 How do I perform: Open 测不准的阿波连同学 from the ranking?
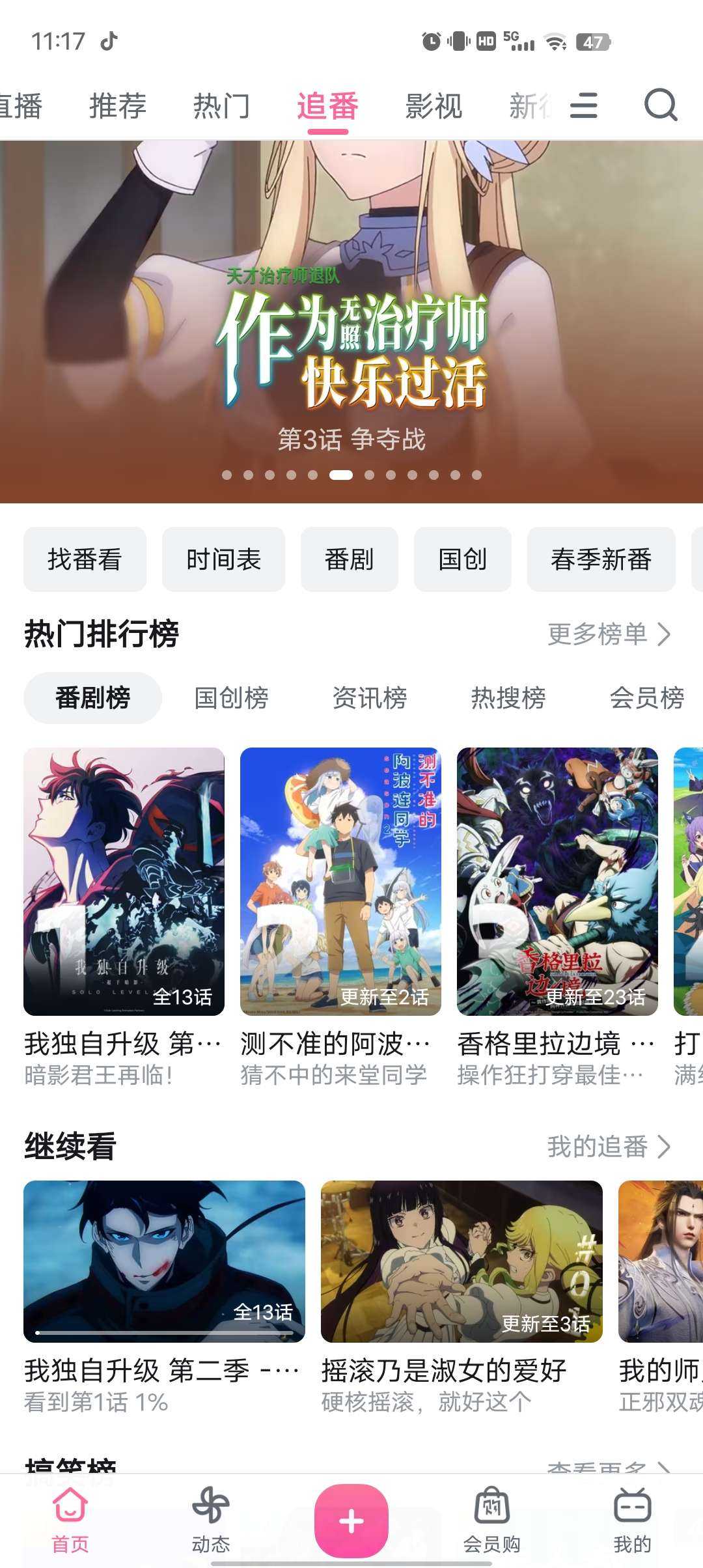pos(340,882)
